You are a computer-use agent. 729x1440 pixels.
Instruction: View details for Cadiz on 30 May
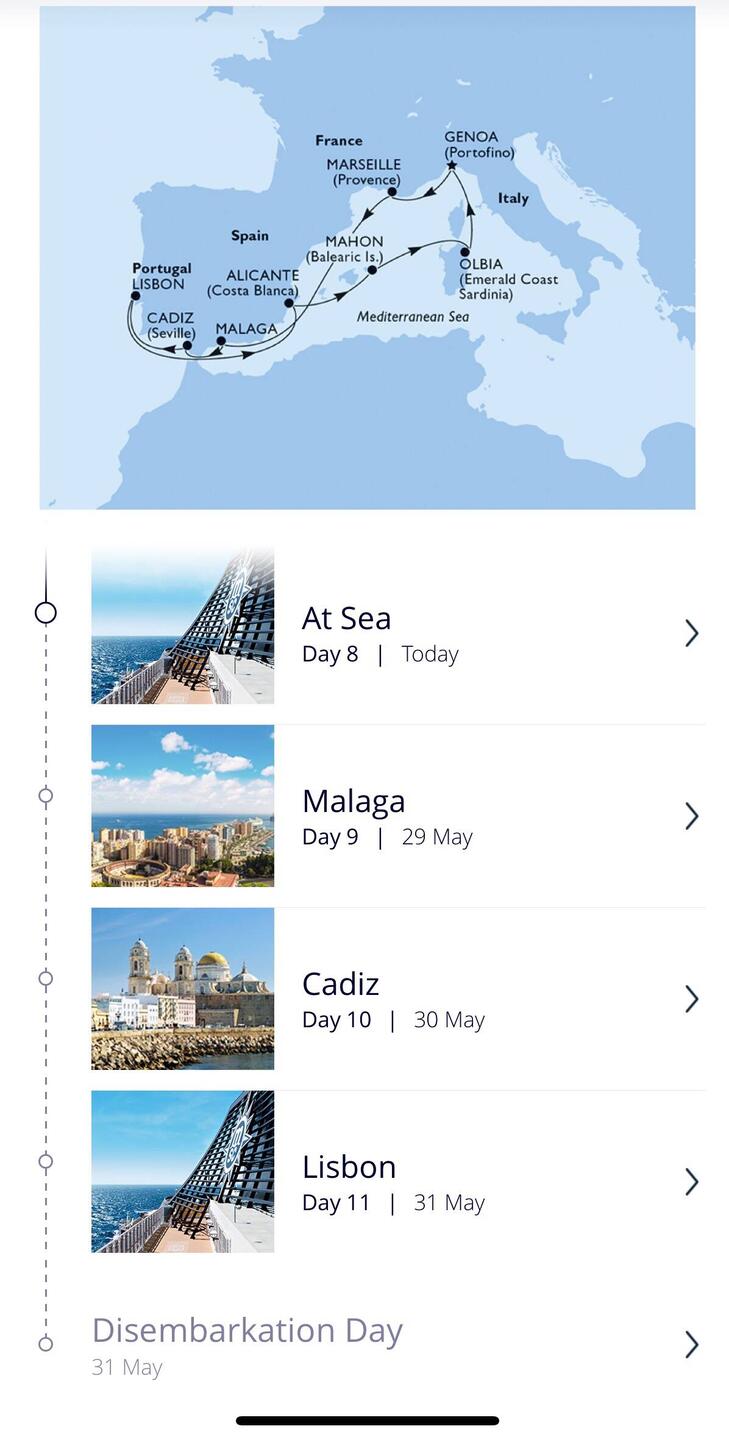[x=398, y=999]
